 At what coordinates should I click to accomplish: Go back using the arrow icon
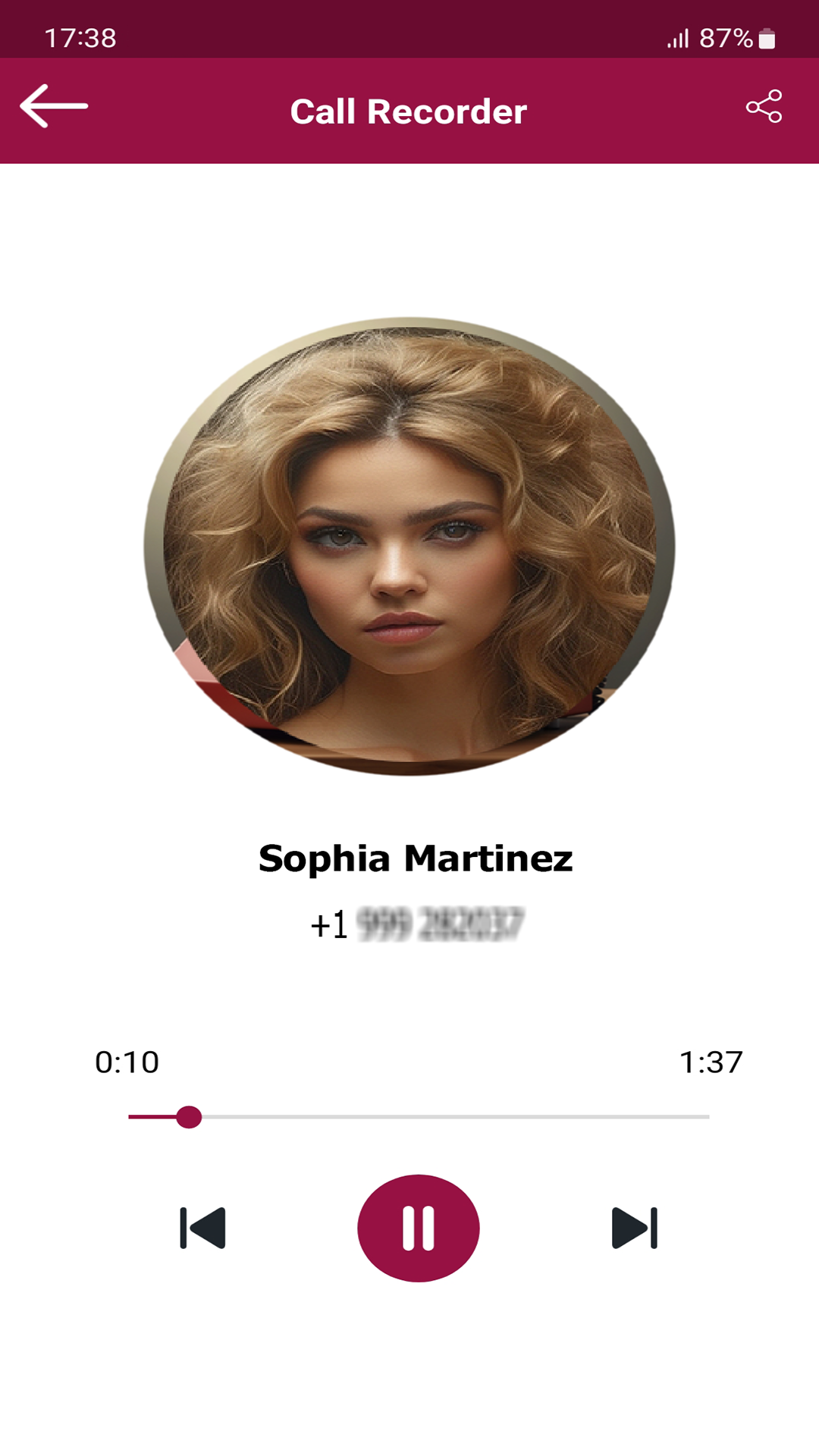53,106
